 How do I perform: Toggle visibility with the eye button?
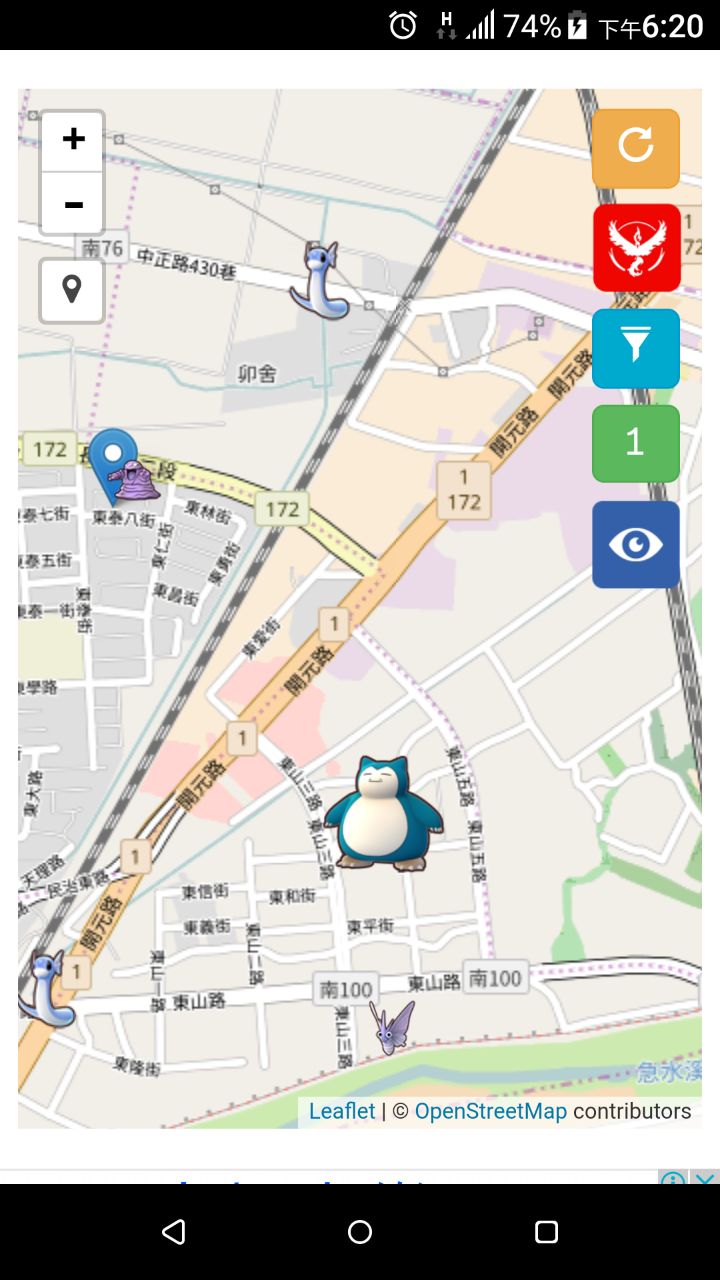pos(635,544)
